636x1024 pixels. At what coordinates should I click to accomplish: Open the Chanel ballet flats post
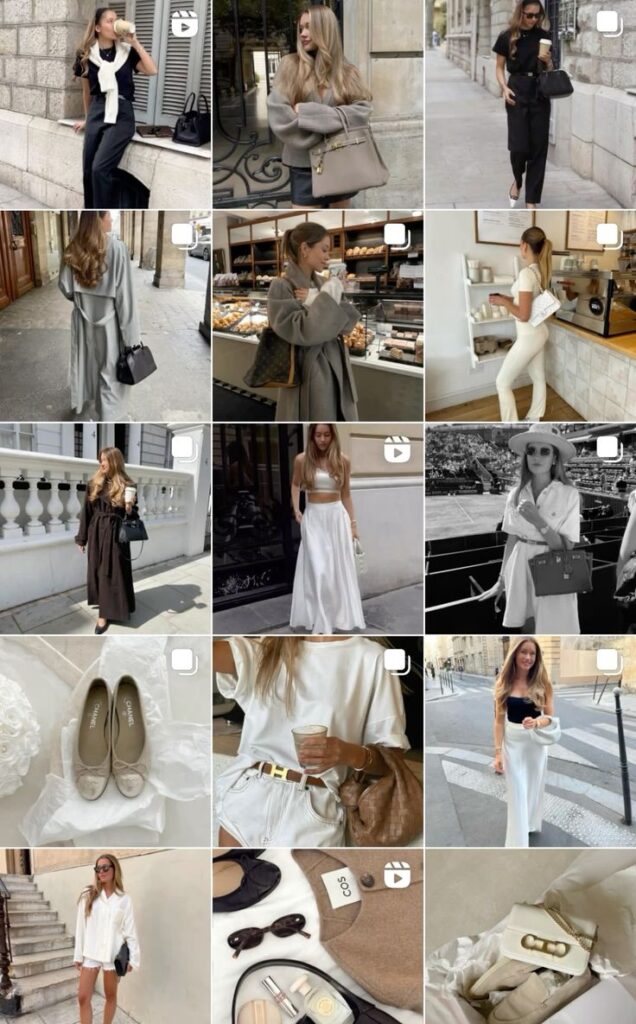[105, 741]
